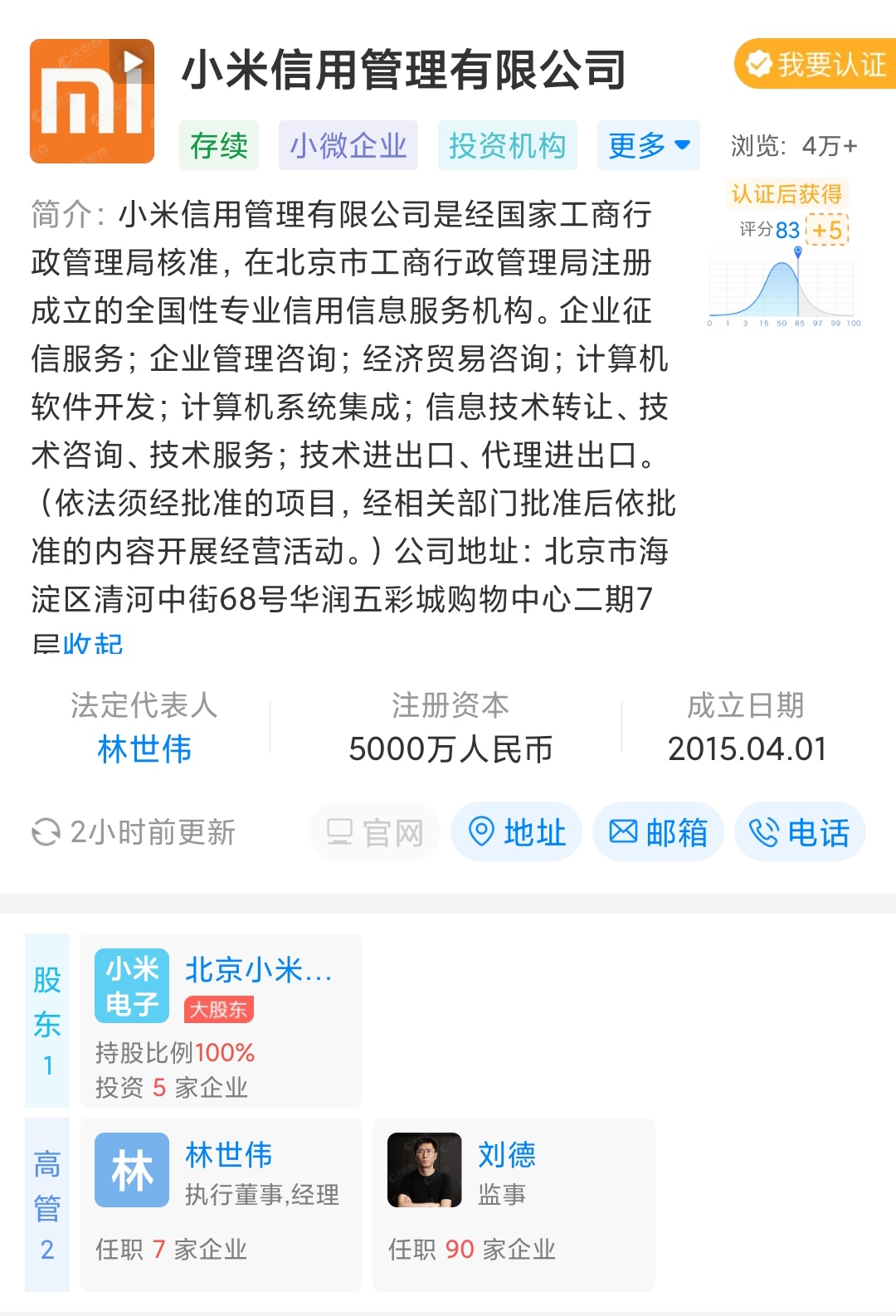This screenshot has width=896, height=1316.
Task: Open legal representative 林世伟's profile
Action: [144, 748]
